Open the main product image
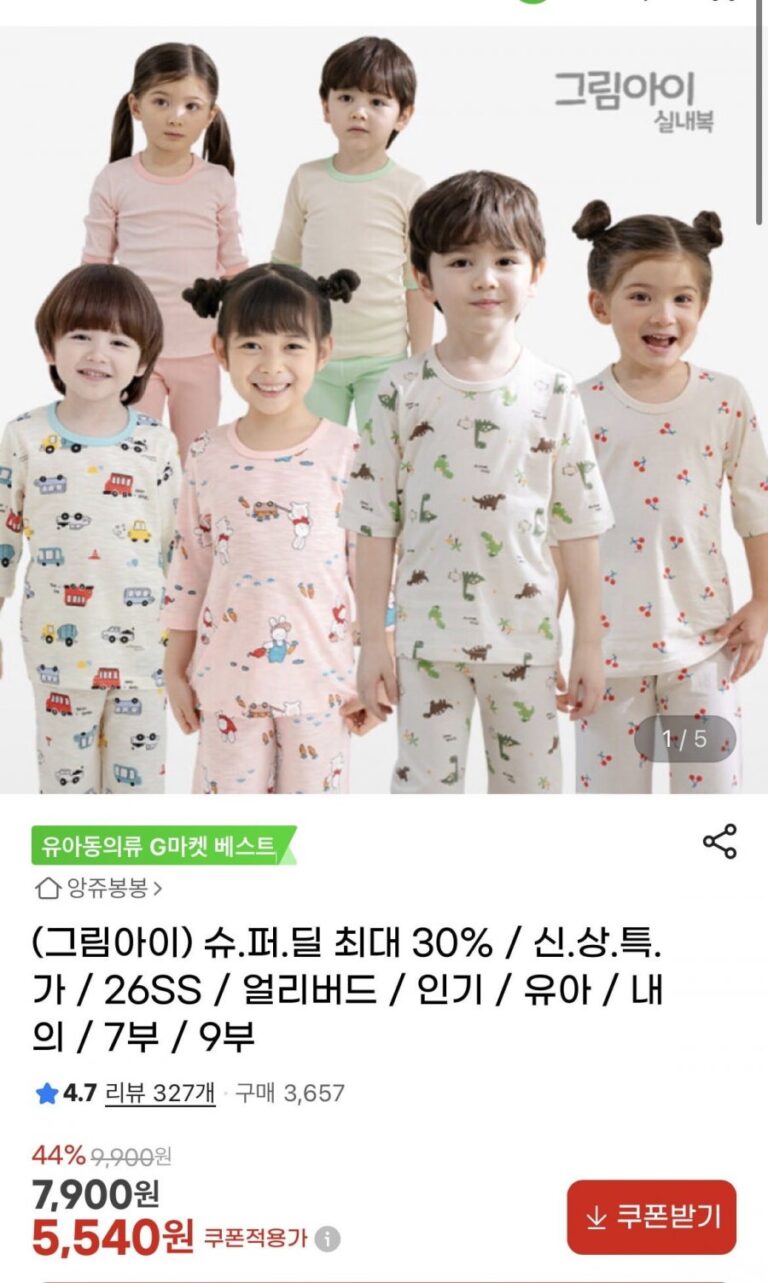 pyautogui.click(x=384, y=410)
